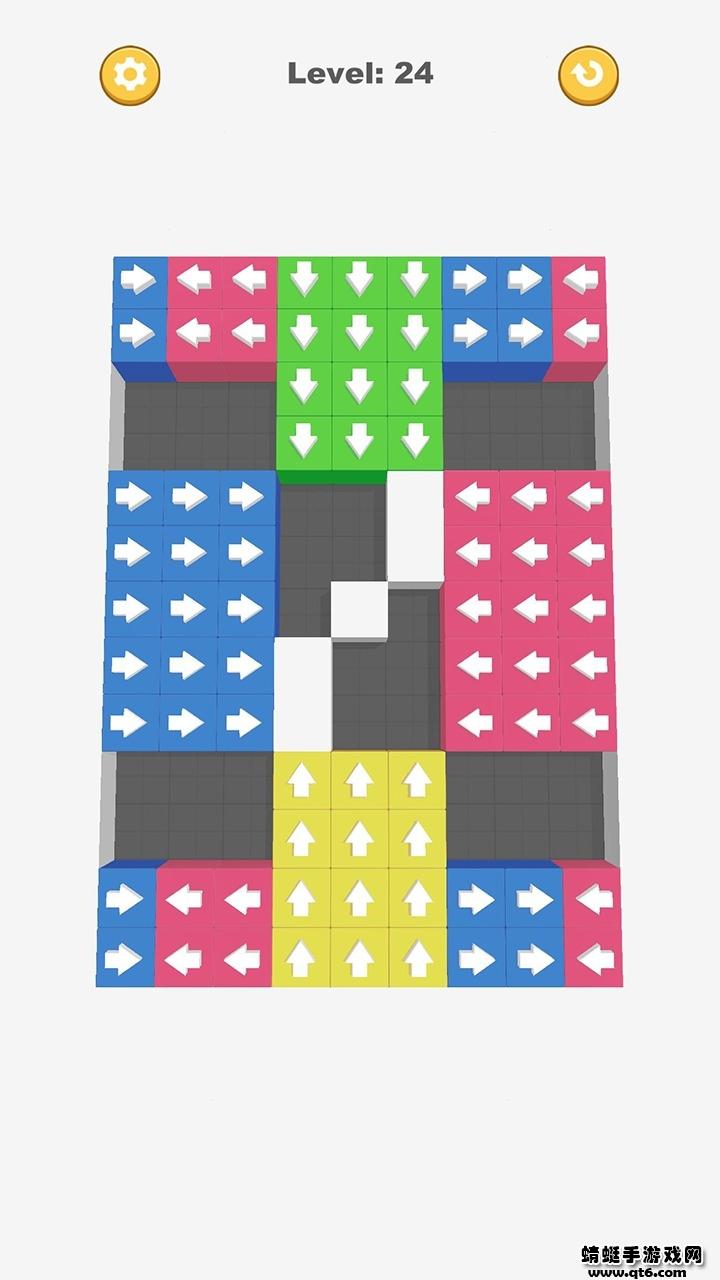
Task: Move the large pink left-arrow block
Action: pos(530,609)
